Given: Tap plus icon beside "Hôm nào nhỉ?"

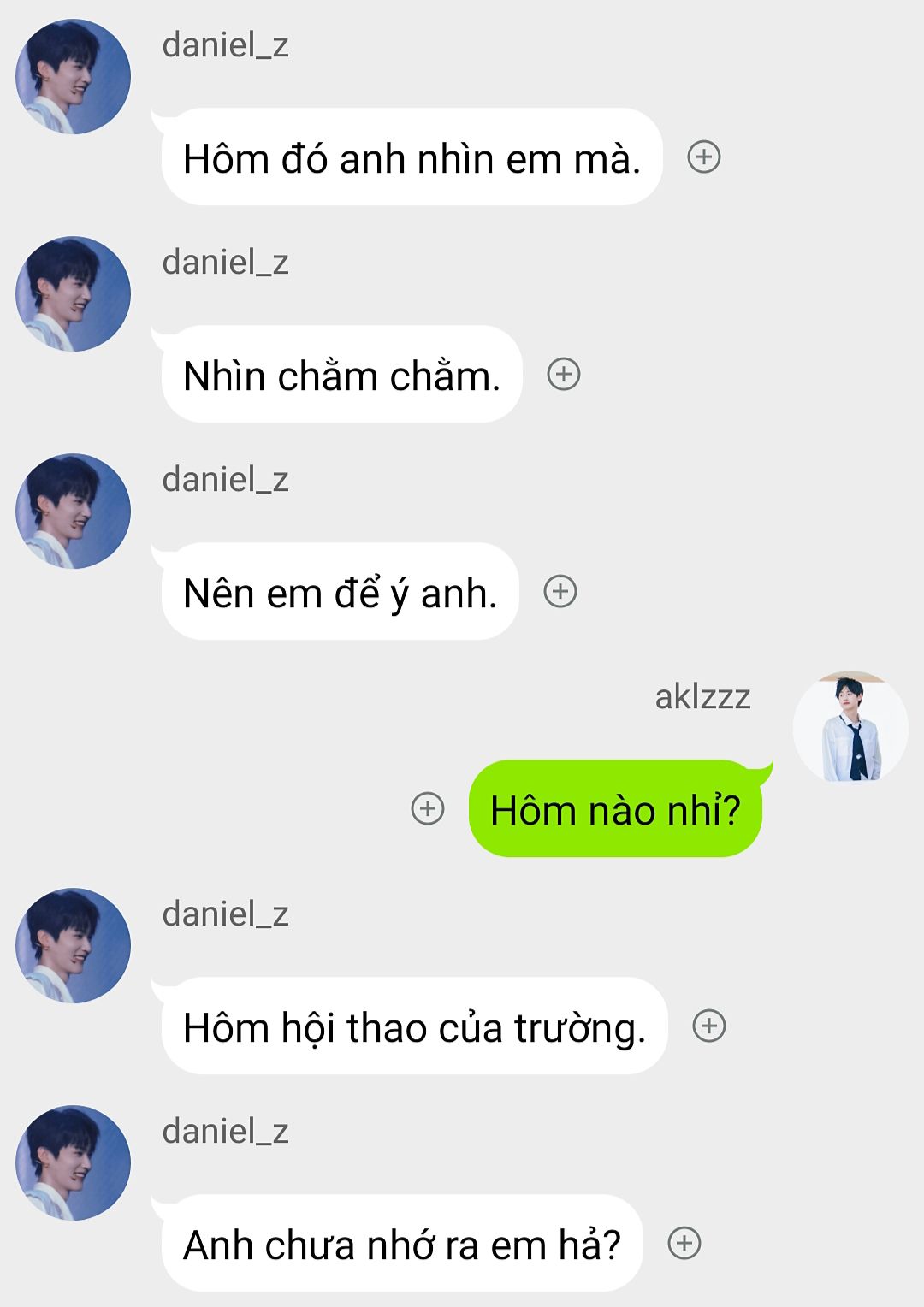Looking at the screenshot, I should (428, 808).
